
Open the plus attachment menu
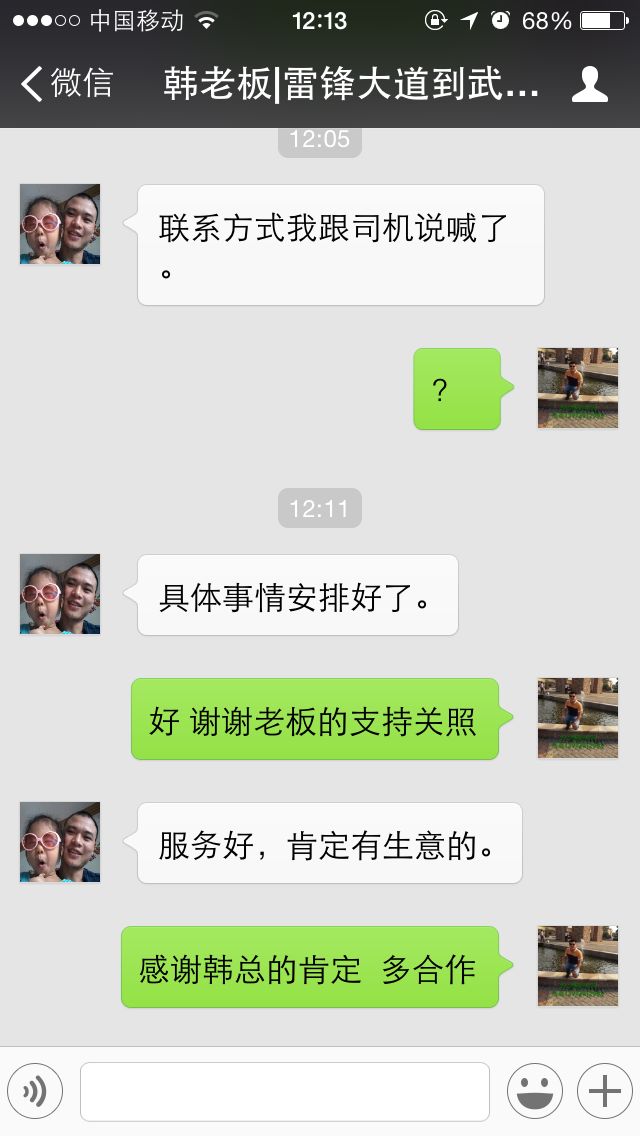click(604, 1091)
